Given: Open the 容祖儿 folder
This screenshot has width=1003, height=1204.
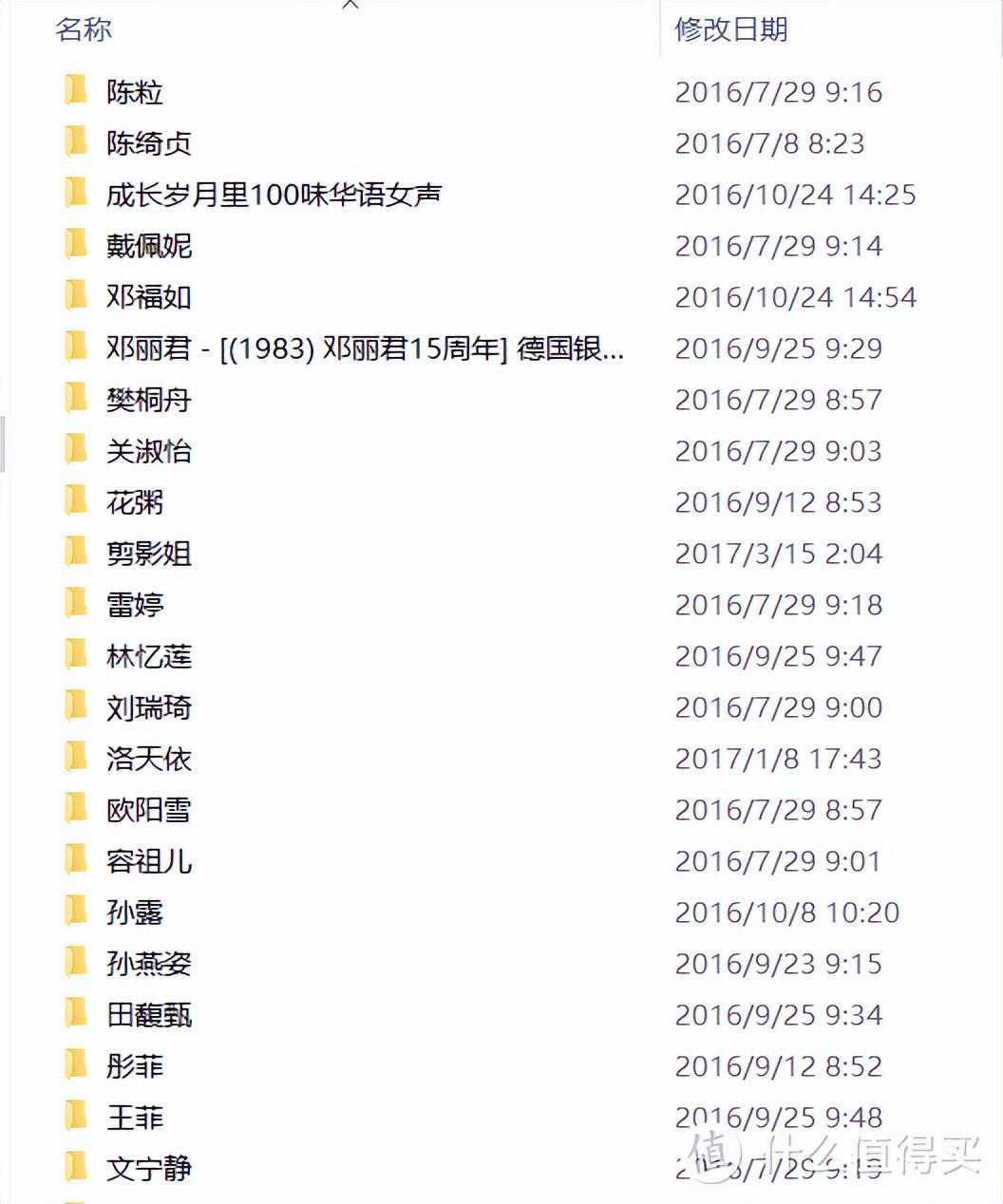Looking at the screenshot, I should tap(148, 861).
